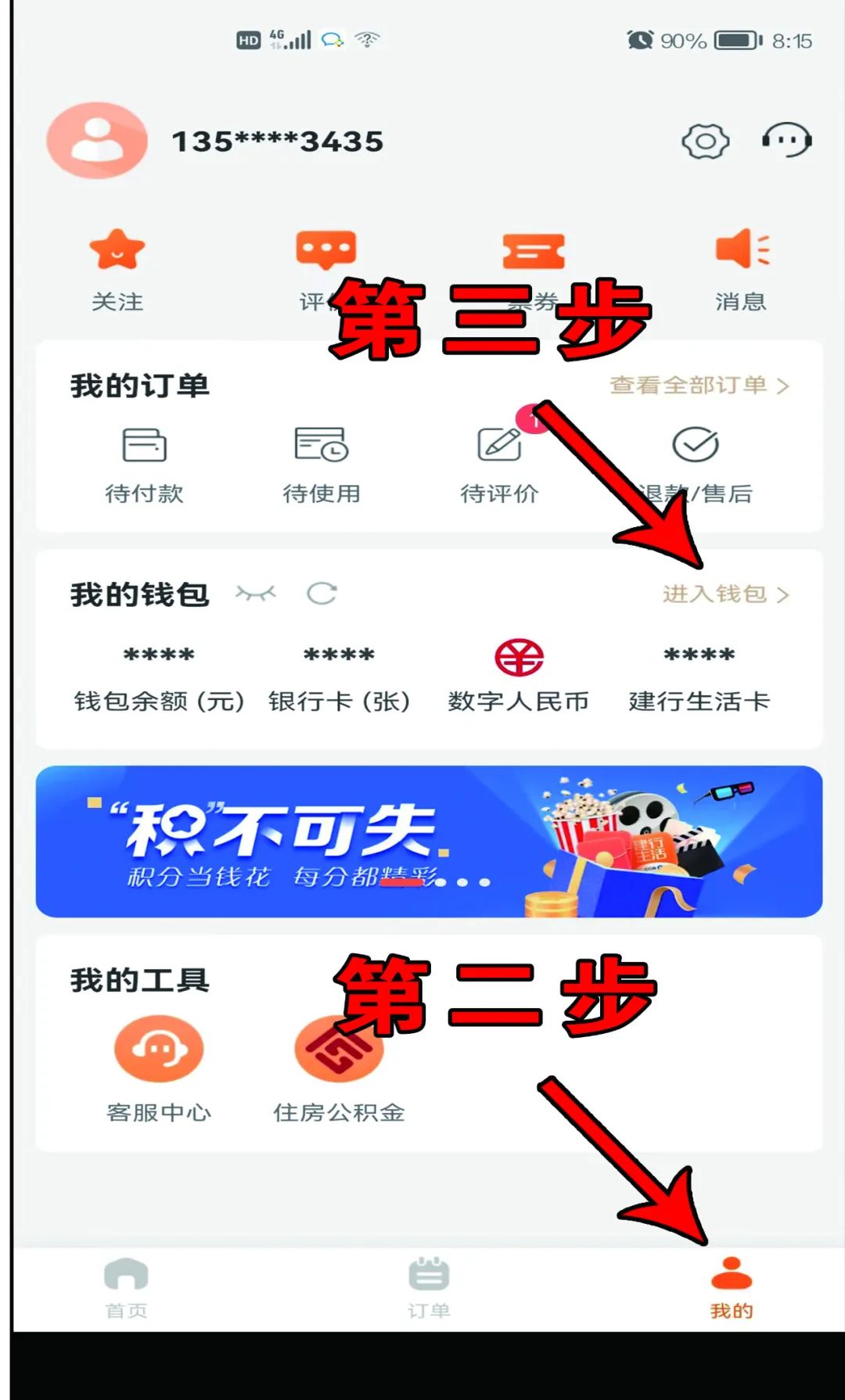The image size is (845, 1400).
Task: Open the 积不可失 points banner
Action: [429, 842]
